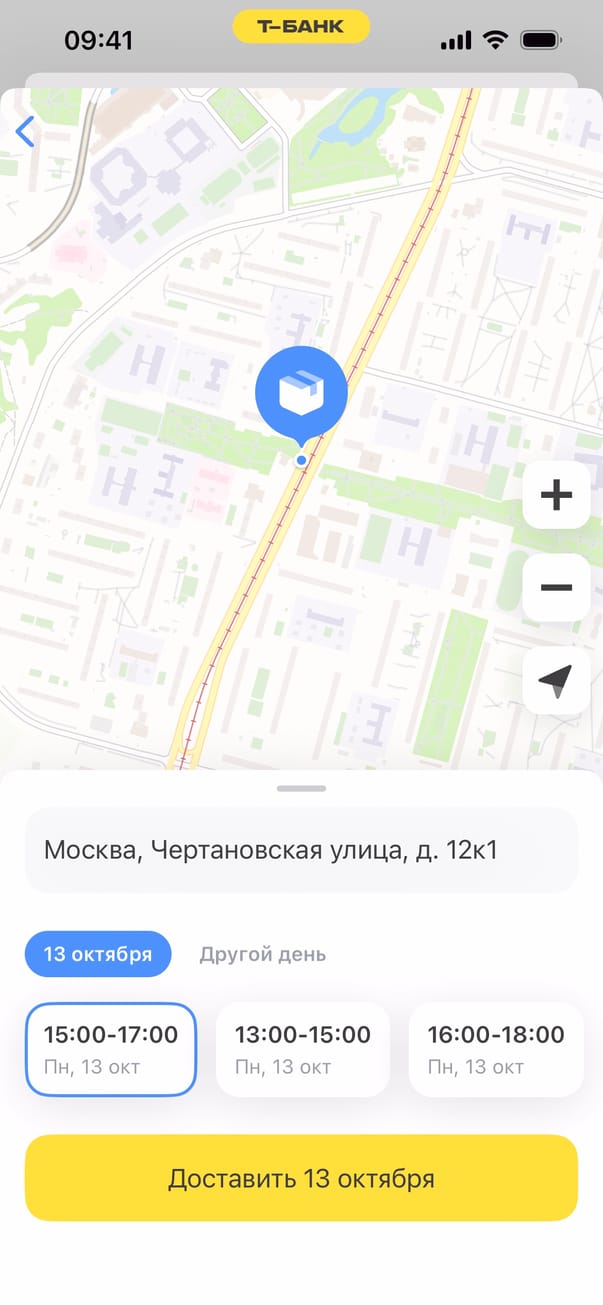Image resolution: width=603 pixels, height=1305 pixels.
Task: Choose Другой день for delivery
Action: (262, 954)
